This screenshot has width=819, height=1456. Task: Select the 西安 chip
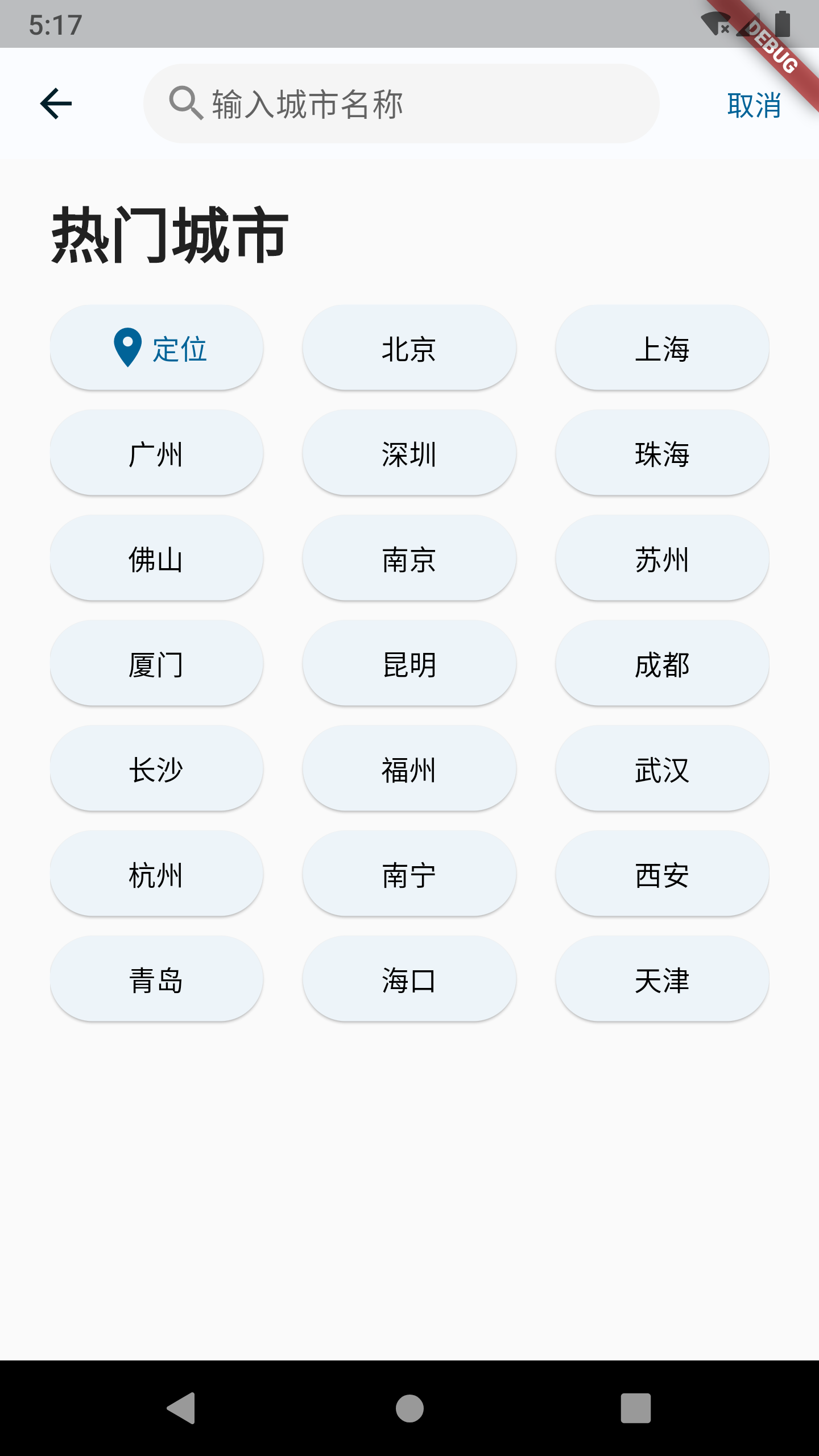tap(662, 874)
